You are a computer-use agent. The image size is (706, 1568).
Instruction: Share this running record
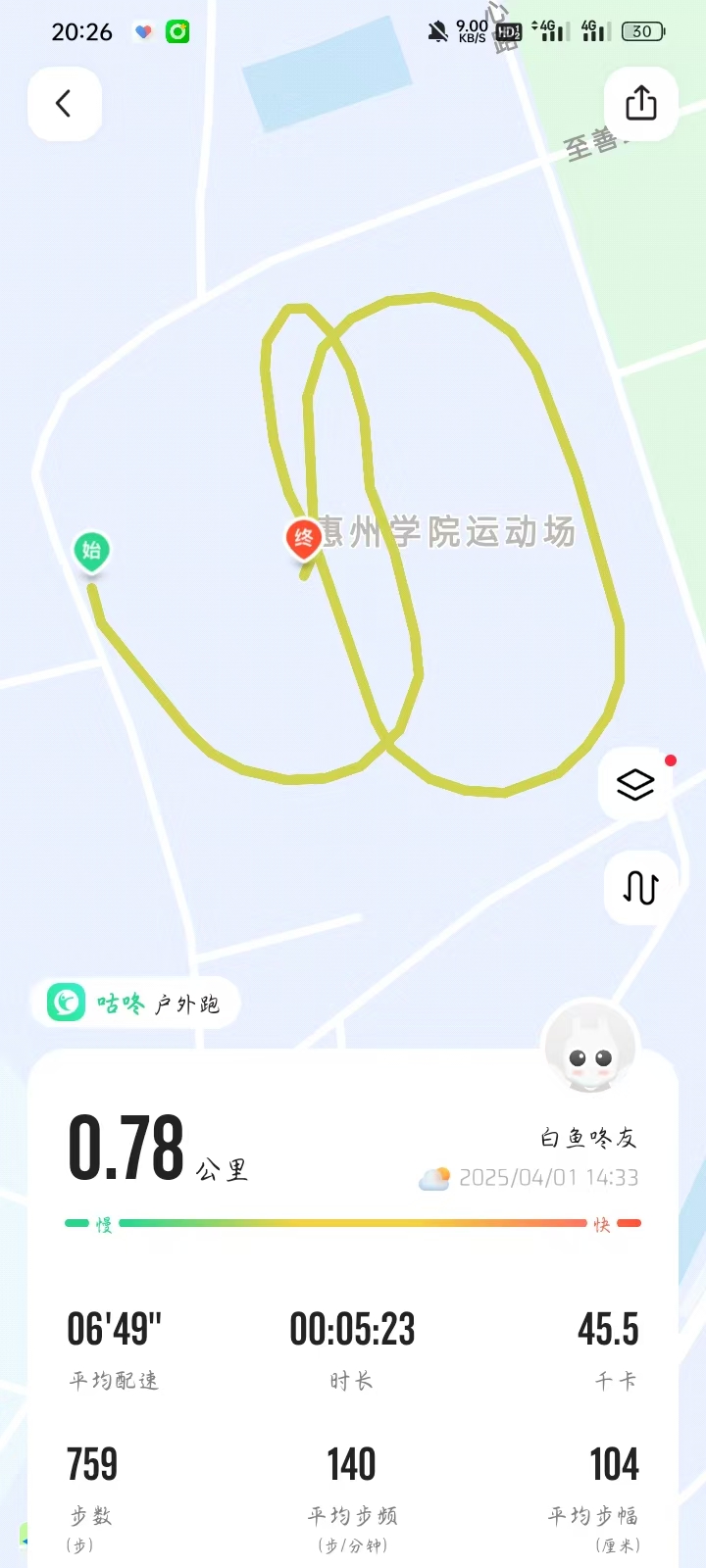pyautogui.click(x=641, y=104)
